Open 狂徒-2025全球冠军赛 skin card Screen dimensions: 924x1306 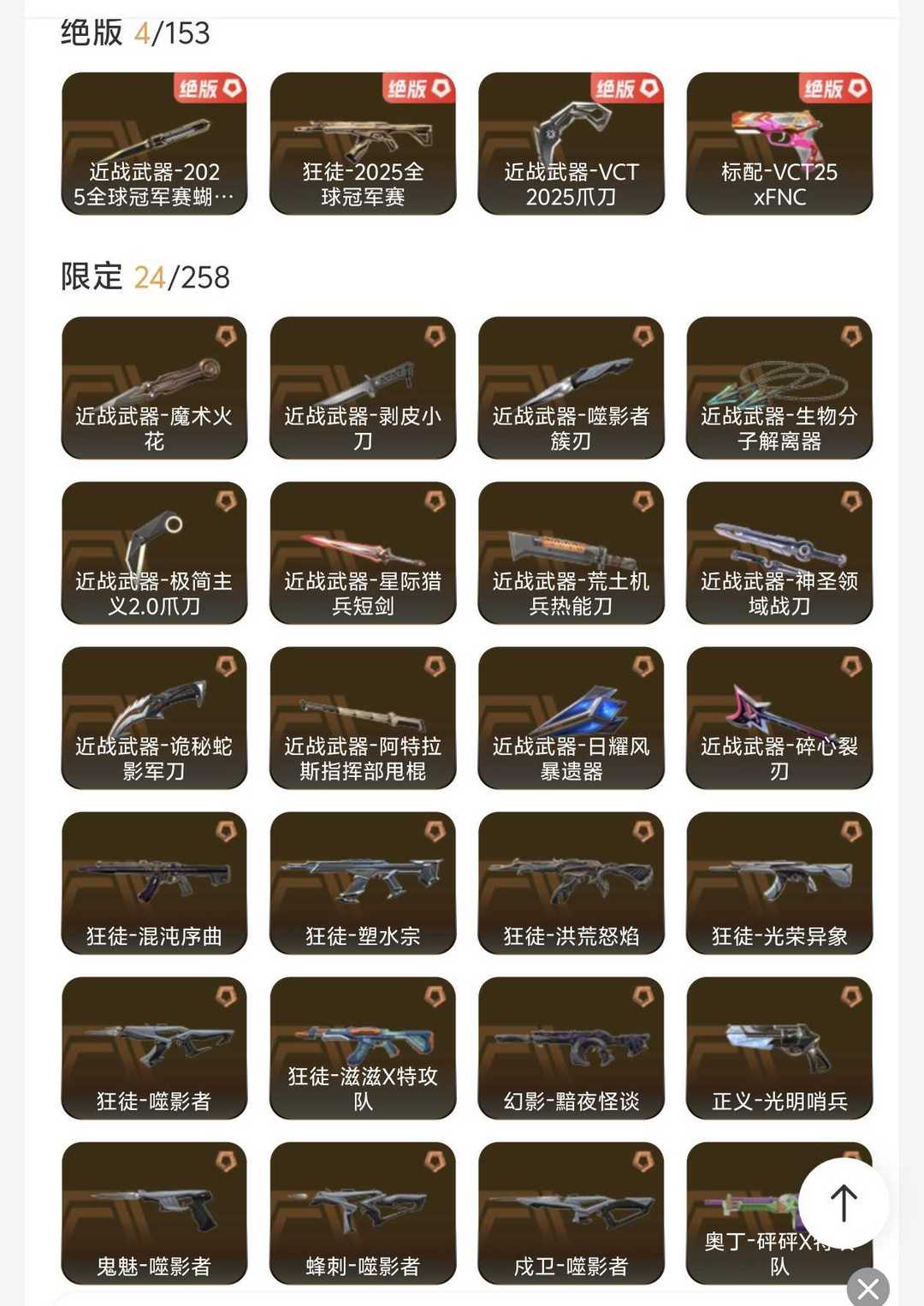362,143
